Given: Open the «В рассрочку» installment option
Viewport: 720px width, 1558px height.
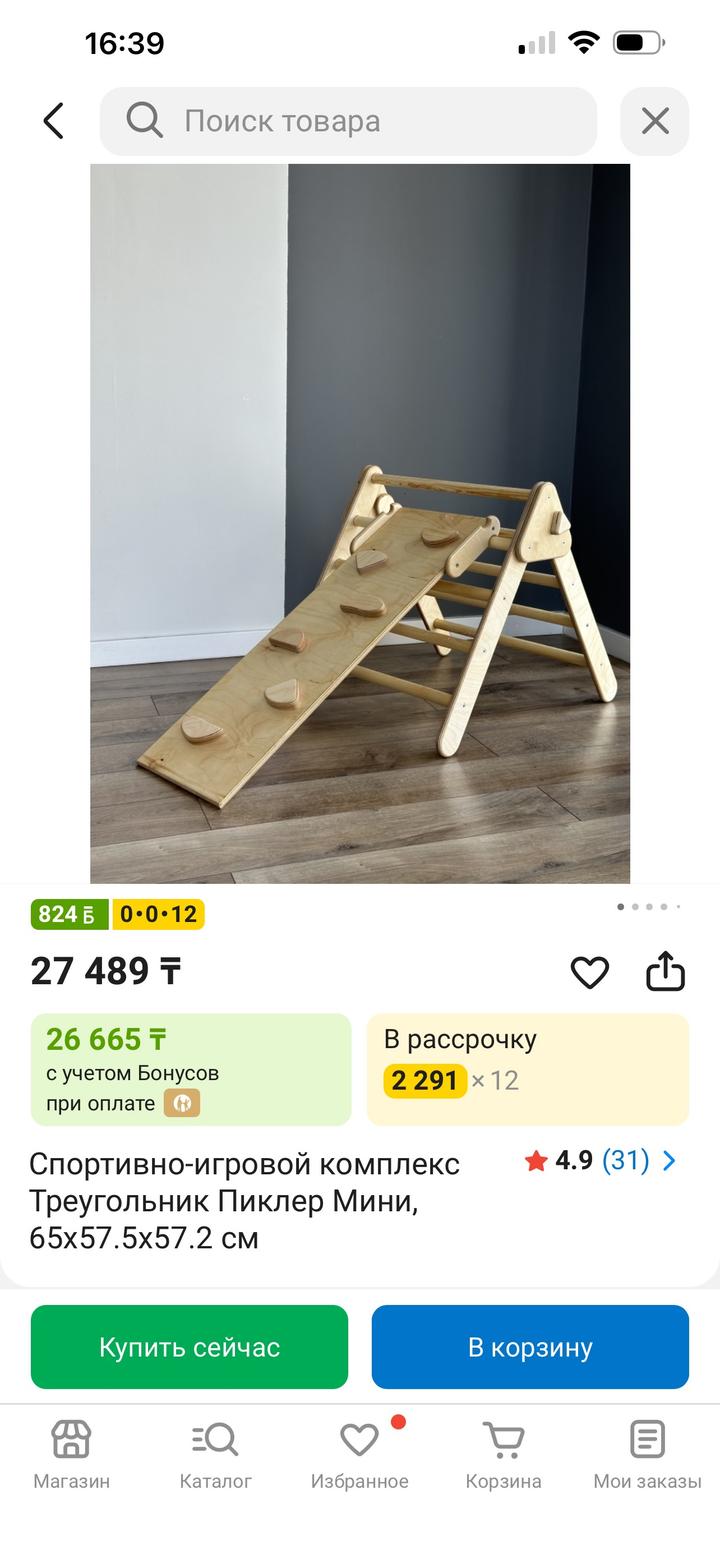Looking at the screenshot, I should click(527, 1069).
